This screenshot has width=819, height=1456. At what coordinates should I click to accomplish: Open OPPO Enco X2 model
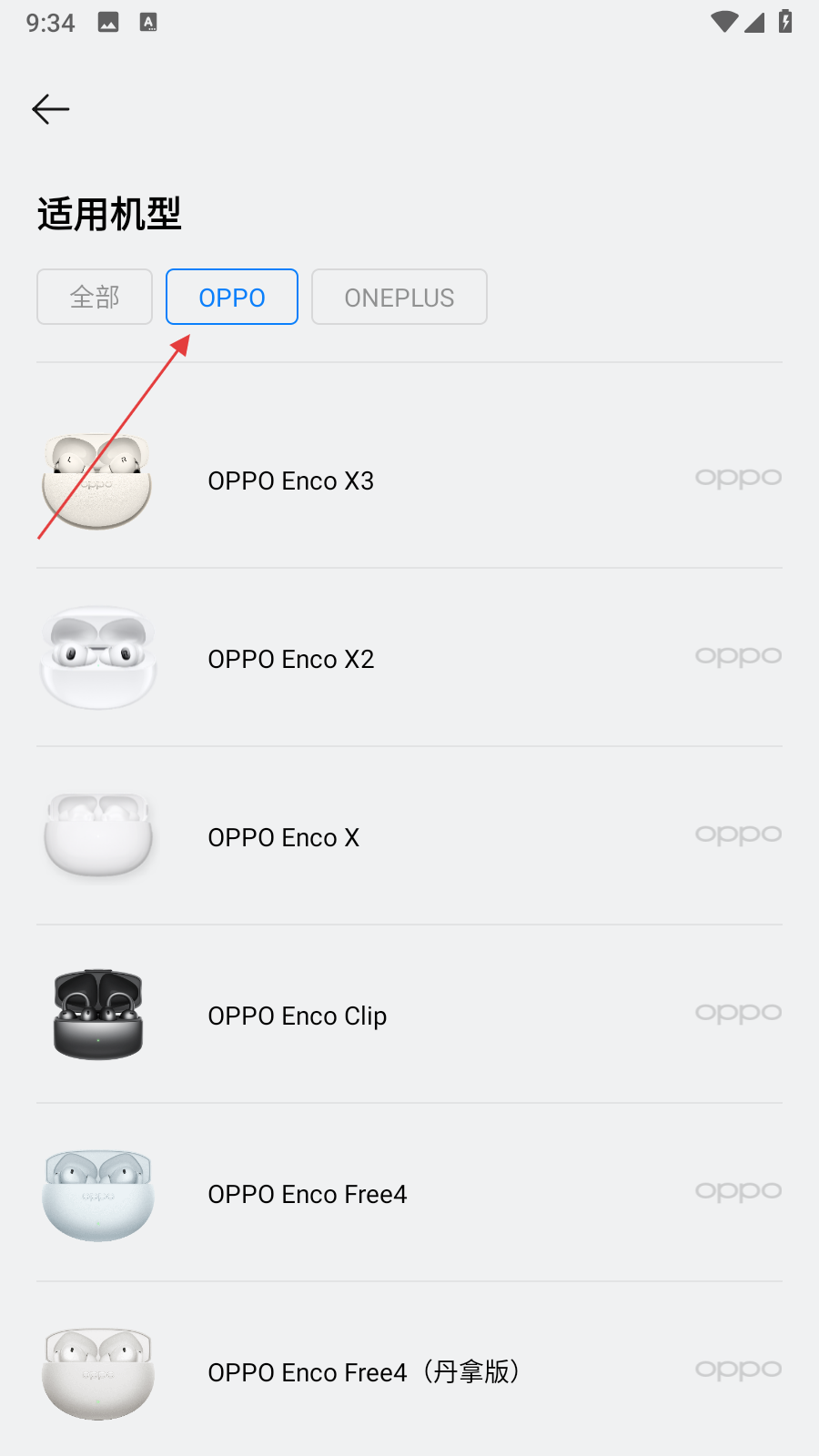409,659
